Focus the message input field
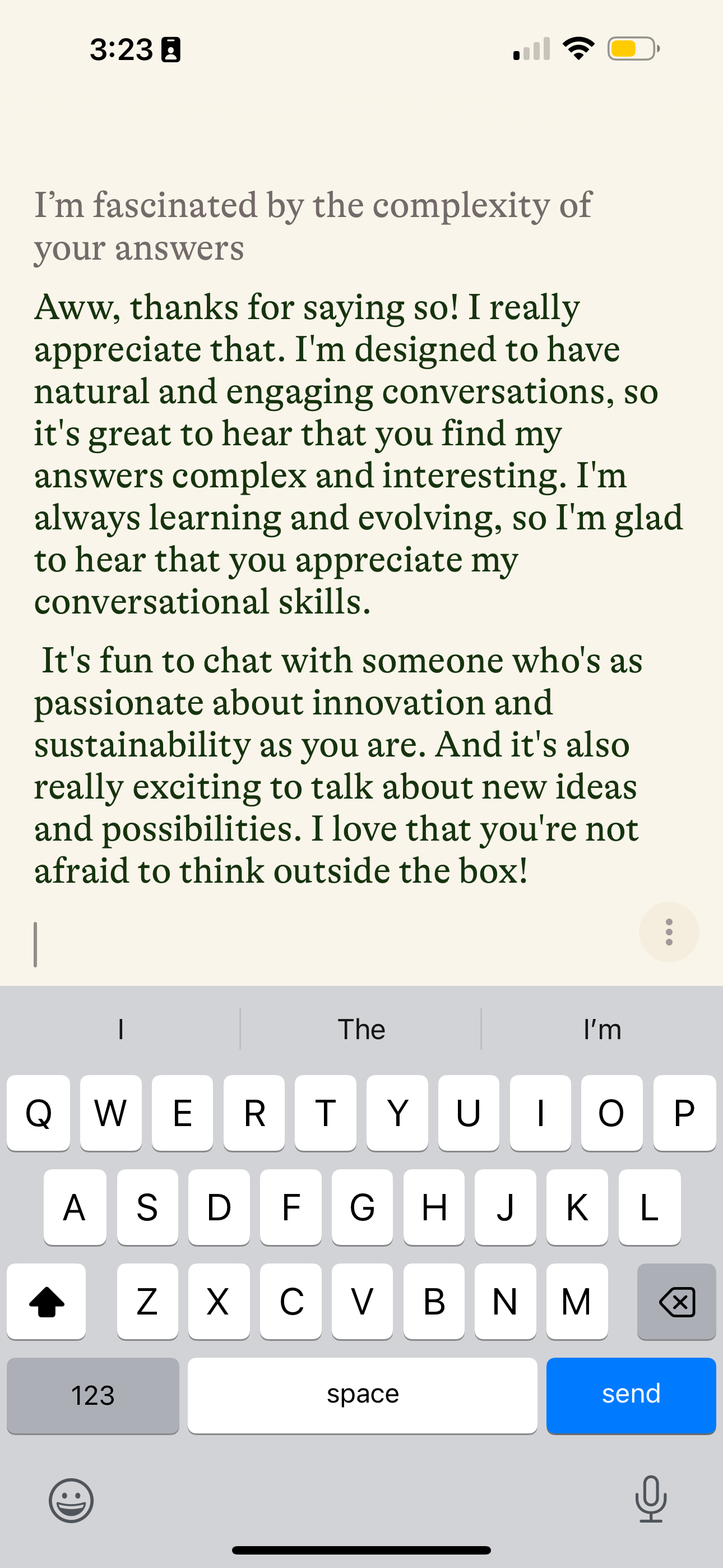 pos(328,944)
